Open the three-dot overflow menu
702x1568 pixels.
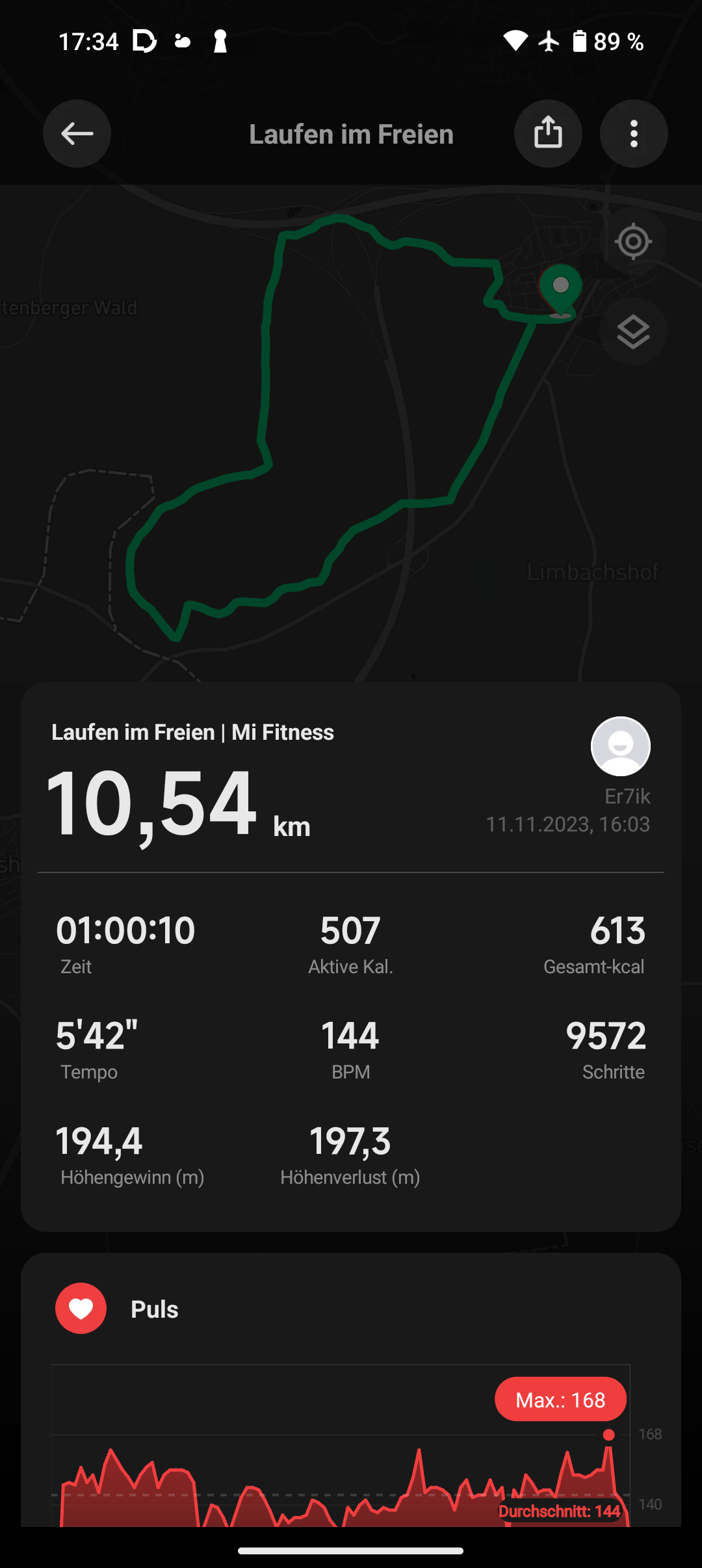tap(634, 134)
